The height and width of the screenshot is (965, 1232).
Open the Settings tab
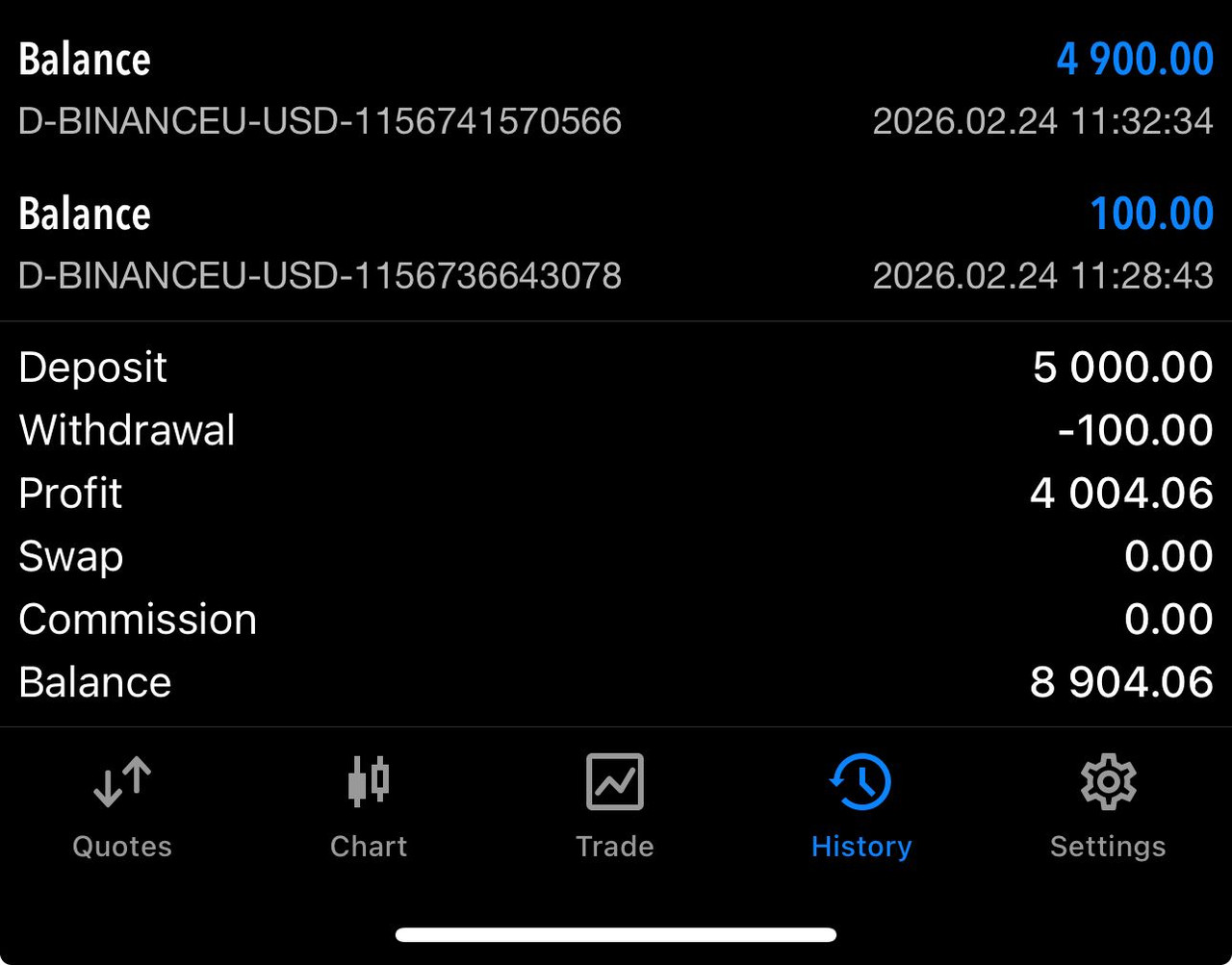1108,806
